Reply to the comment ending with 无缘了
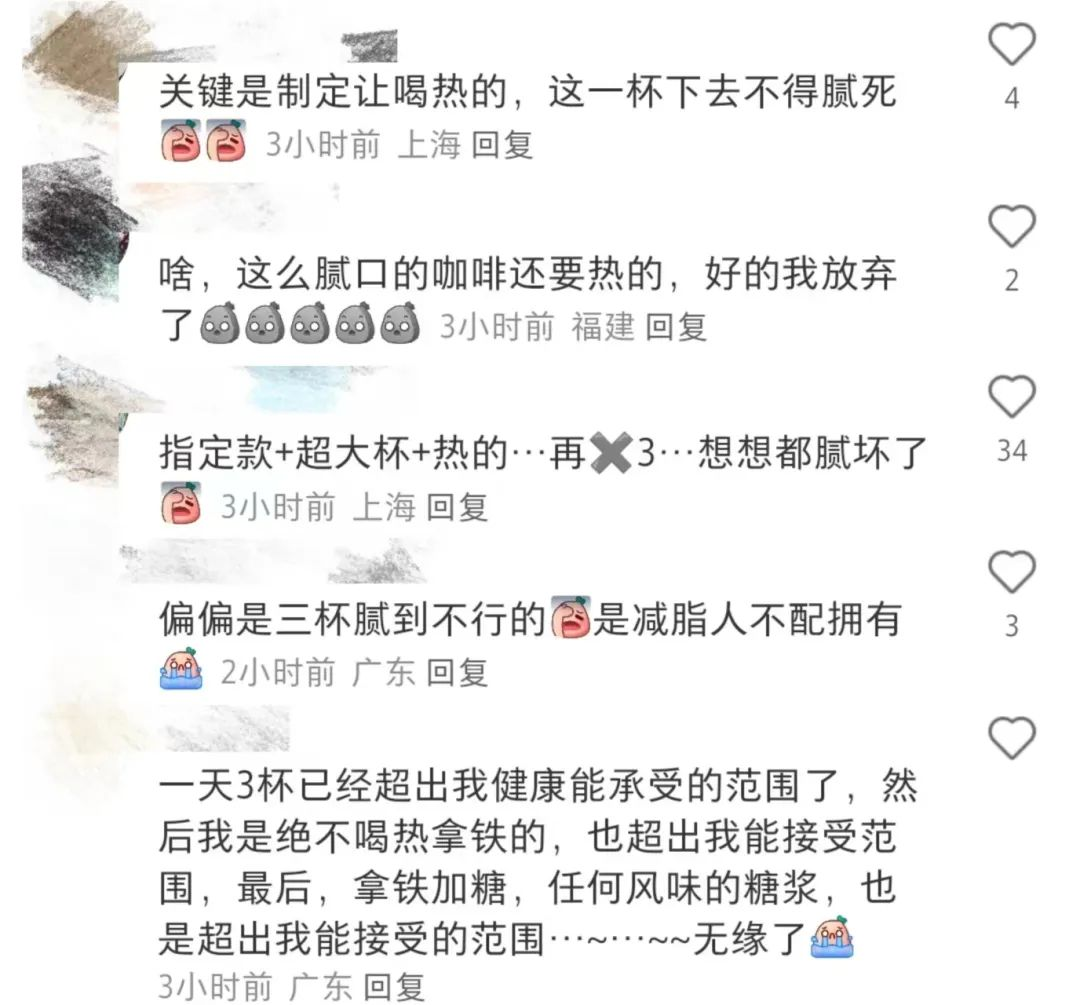The width and height of the screenshot is (1080, 1005). 394,986
